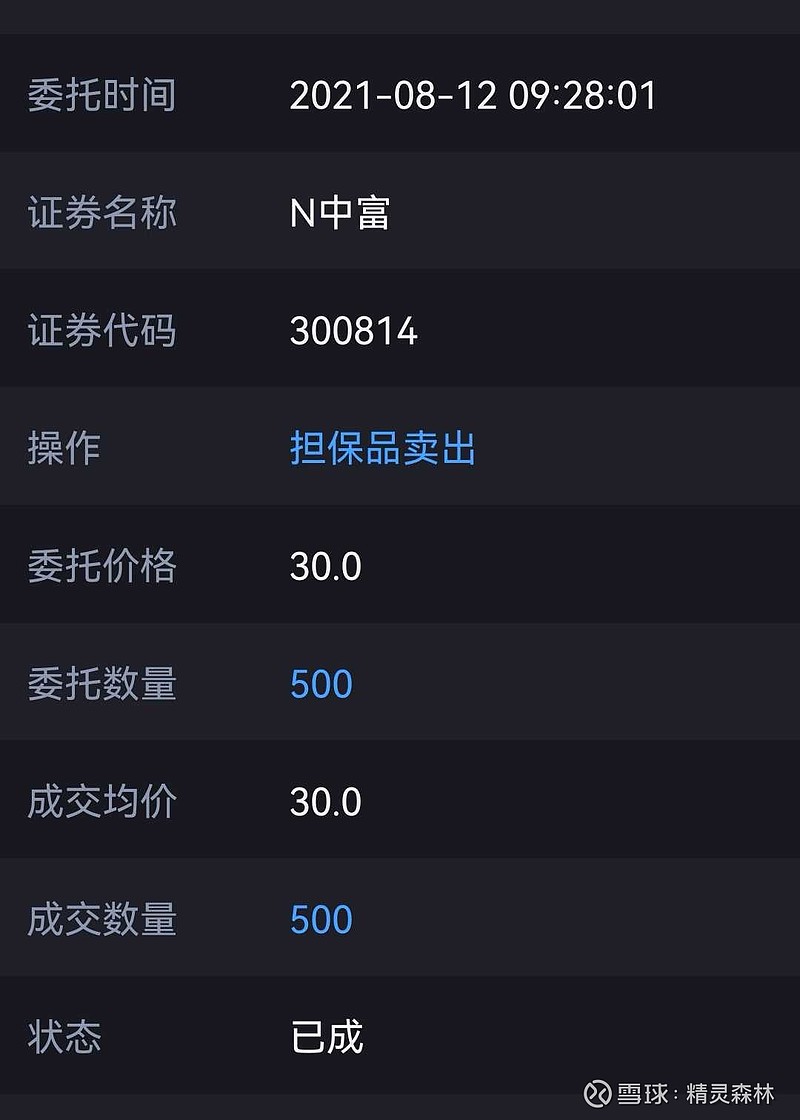Select the blue 委托数量 value 500
The image size is (800, 1120).
coord(320,683)
